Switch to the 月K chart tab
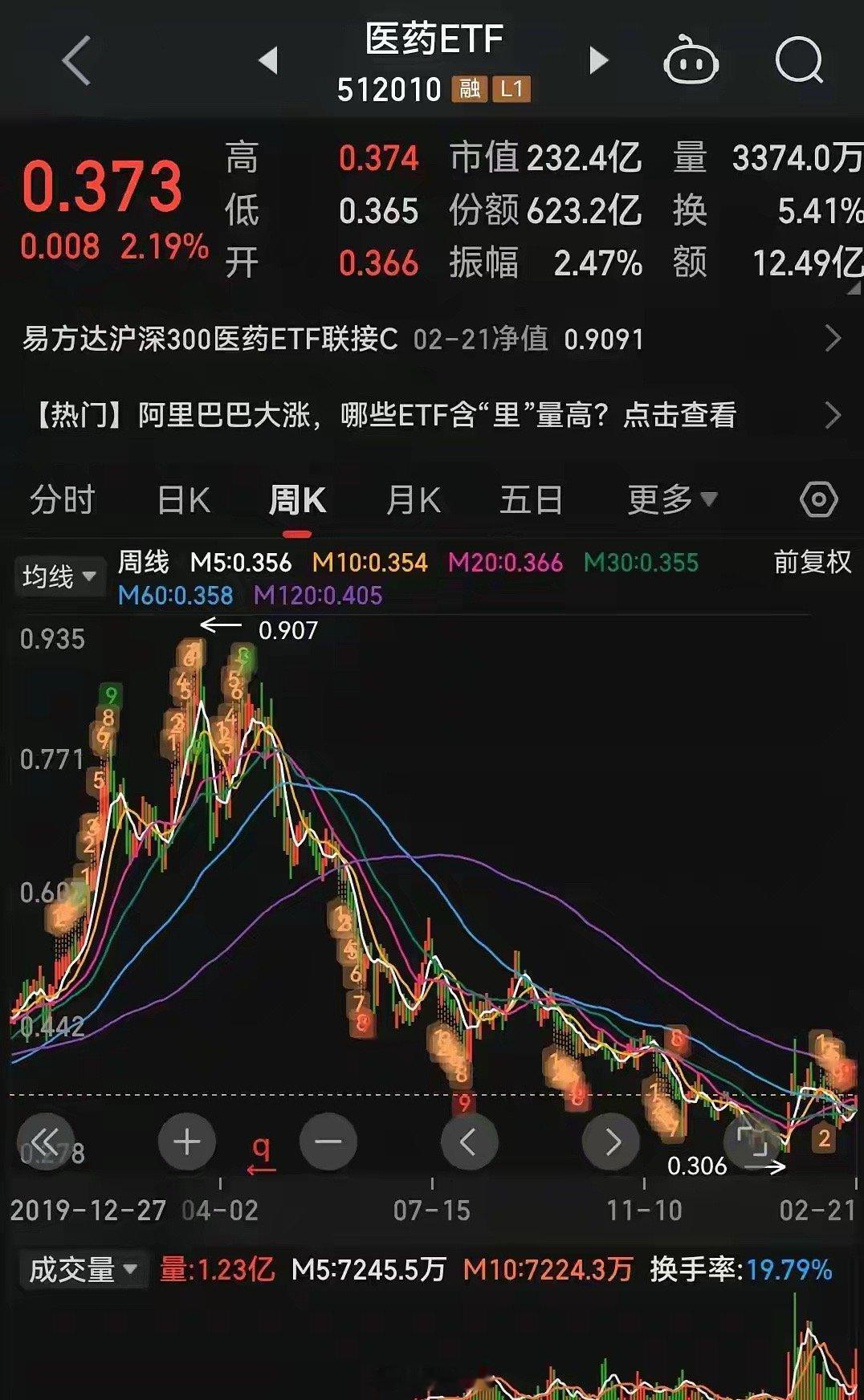 [x=414, y=500]
